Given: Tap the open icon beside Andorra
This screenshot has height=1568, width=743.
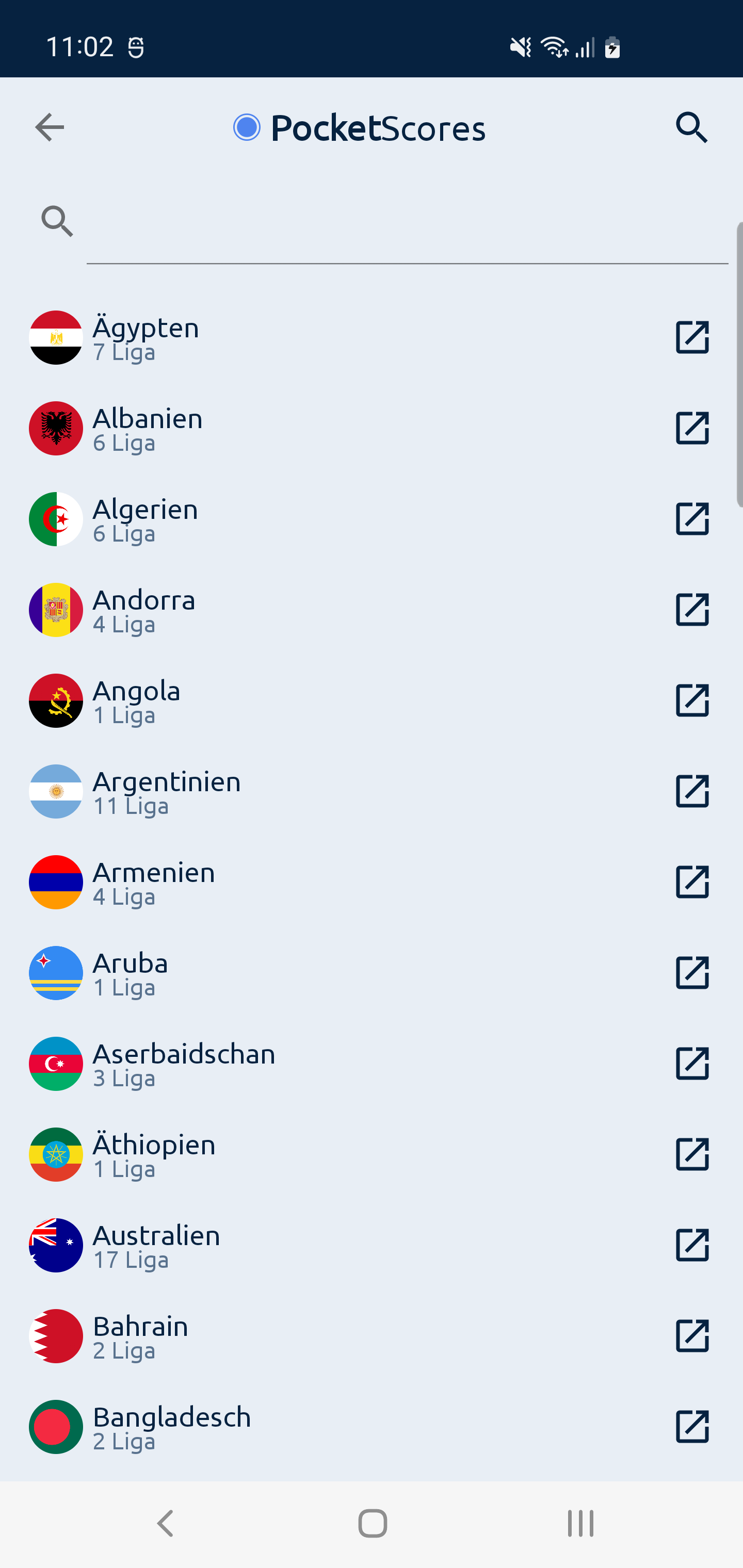Looking at the screenshot, I should pos(692,609).
